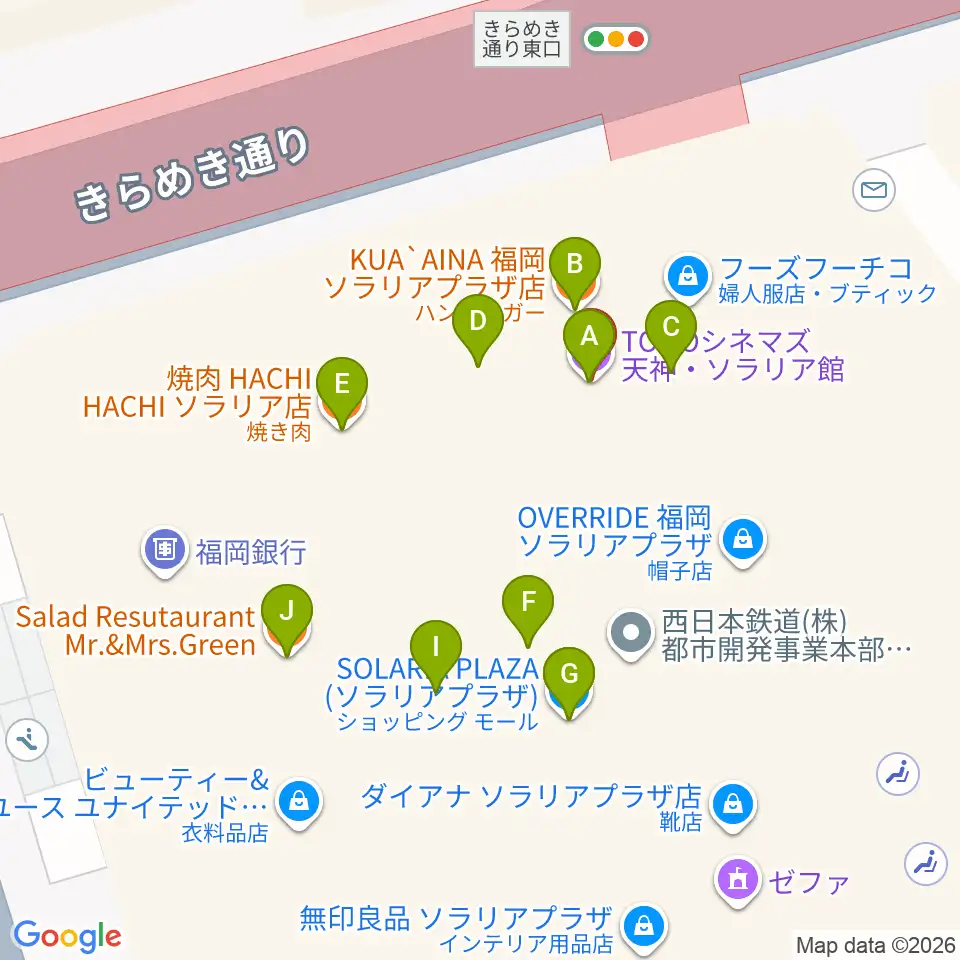
Task: Open the 無印良品 ソラリアプラザ pin
Action: pyautogui.click(x=643, y=927)
